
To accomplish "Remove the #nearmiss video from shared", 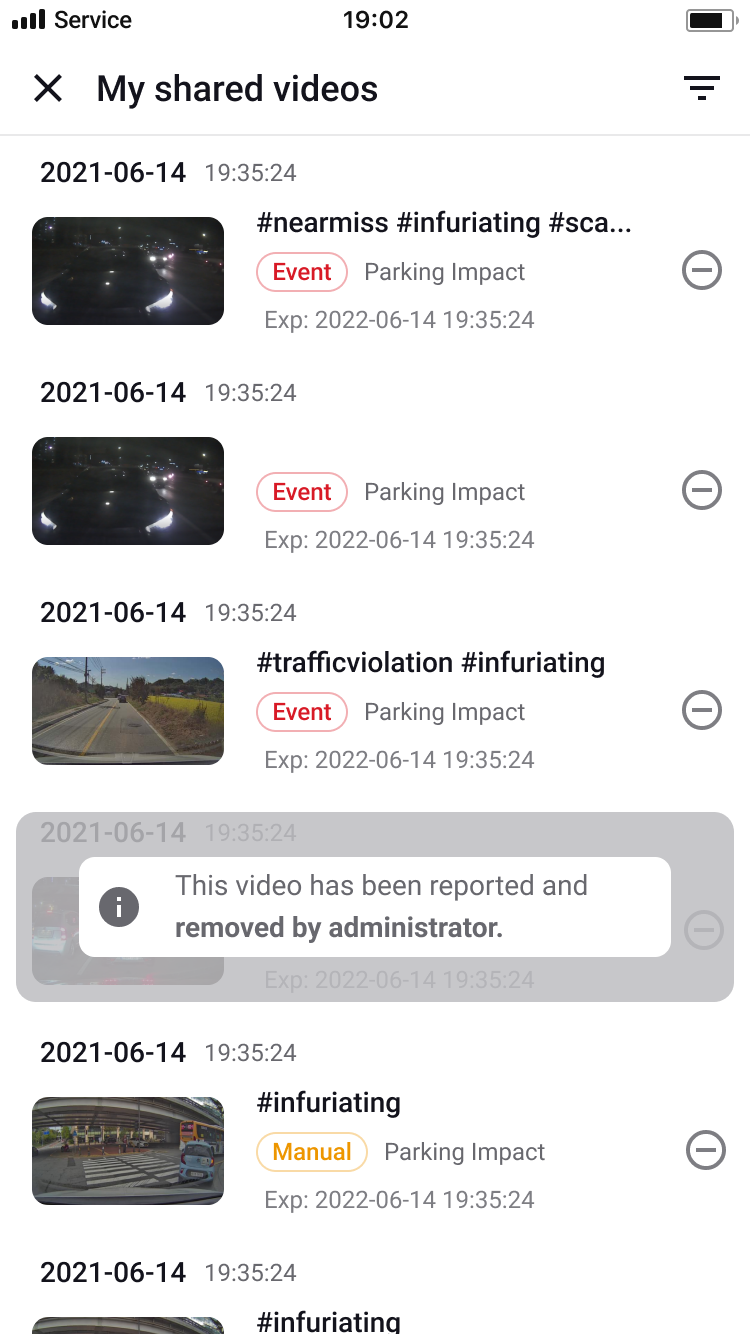I will 702,271.
